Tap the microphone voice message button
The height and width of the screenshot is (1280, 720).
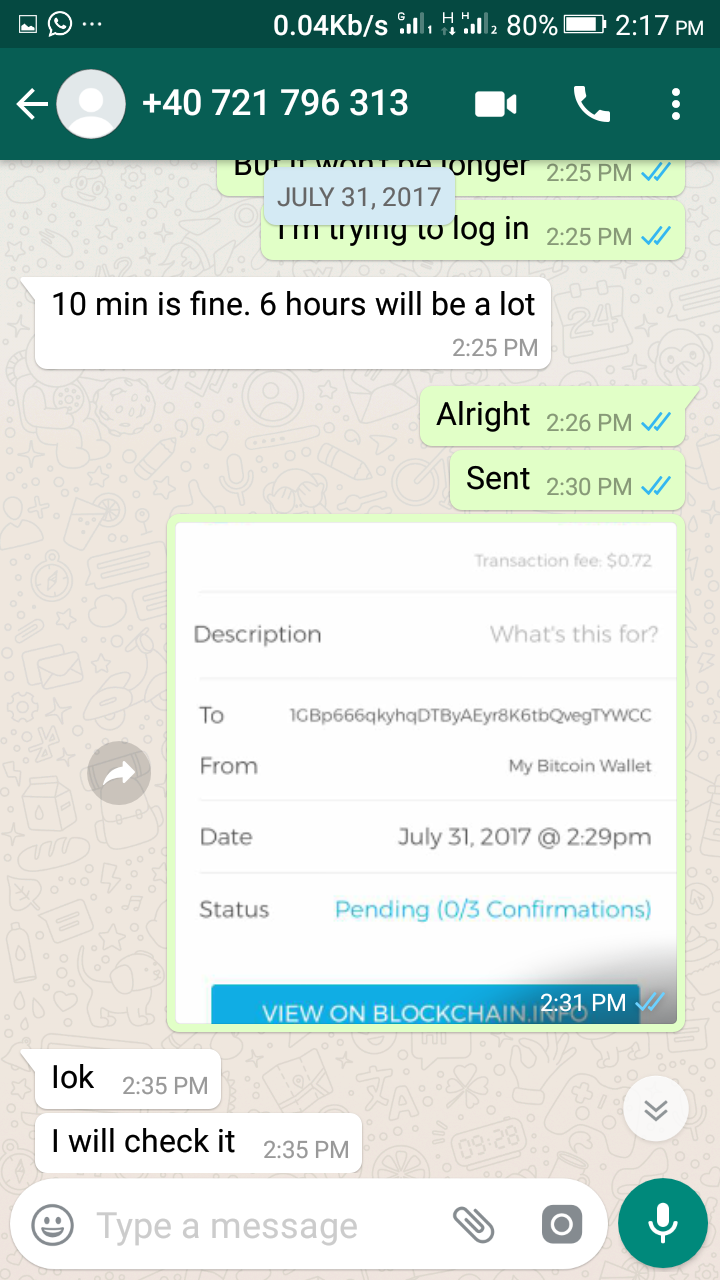pos(662,1223)
